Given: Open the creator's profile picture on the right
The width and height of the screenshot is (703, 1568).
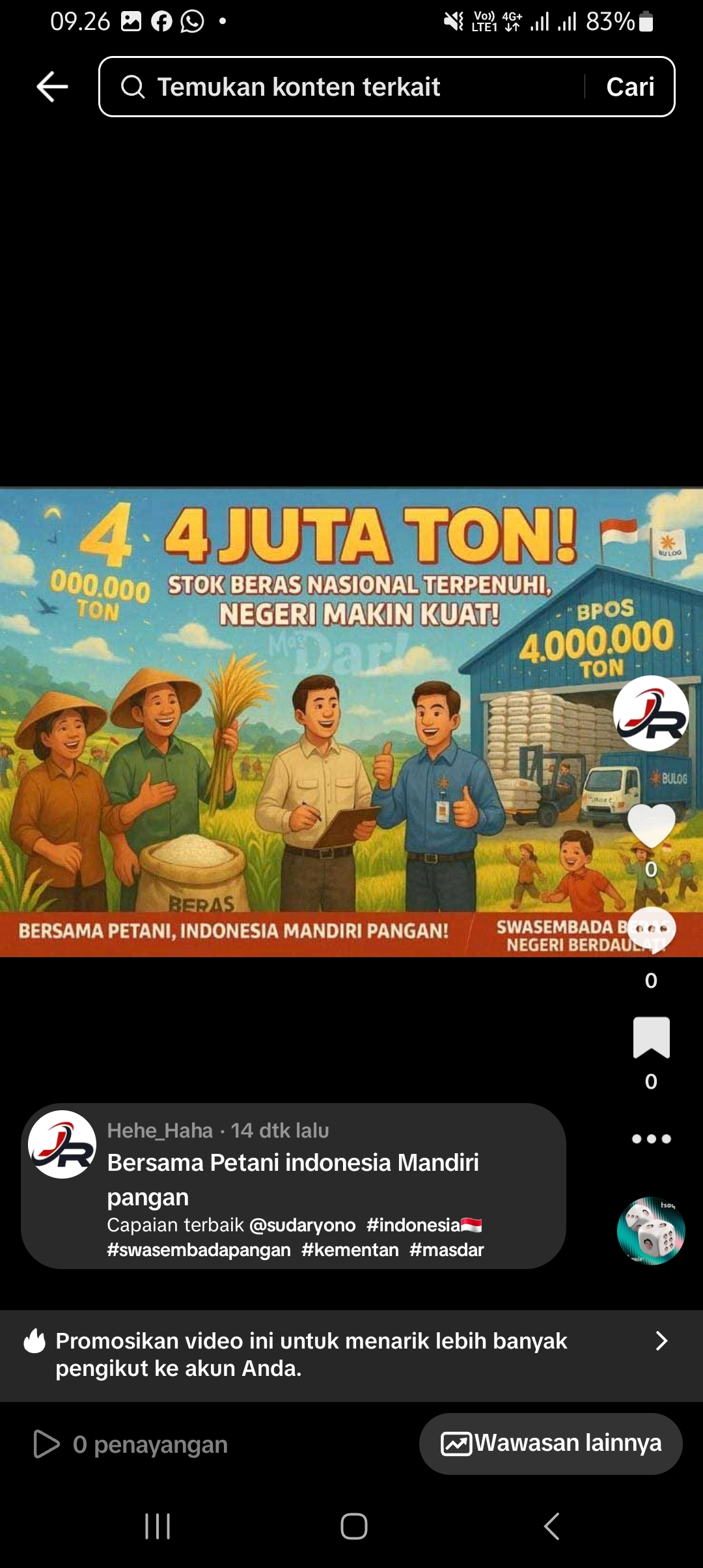Looking at the screenshot, I should click(x=651, y=713).
